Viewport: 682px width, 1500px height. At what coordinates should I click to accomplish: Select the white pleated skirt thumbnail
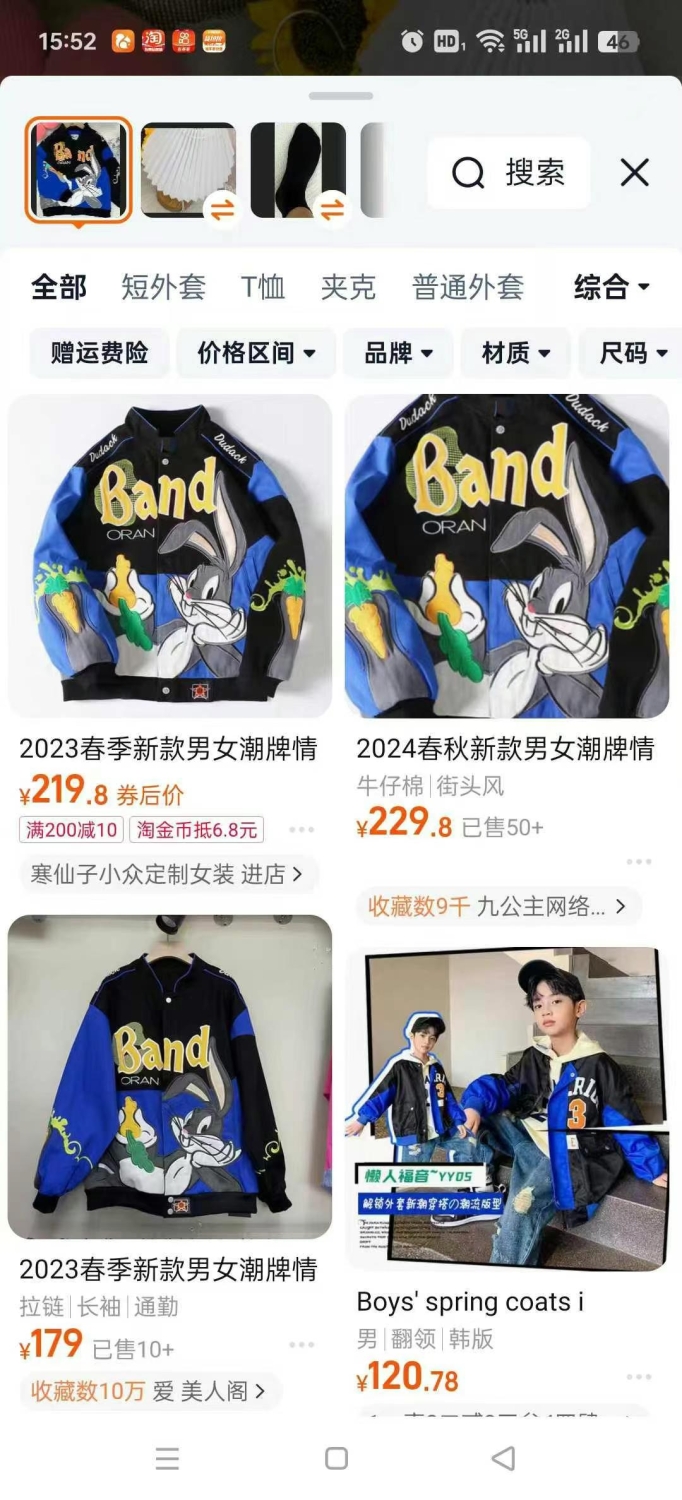(188, 170)
